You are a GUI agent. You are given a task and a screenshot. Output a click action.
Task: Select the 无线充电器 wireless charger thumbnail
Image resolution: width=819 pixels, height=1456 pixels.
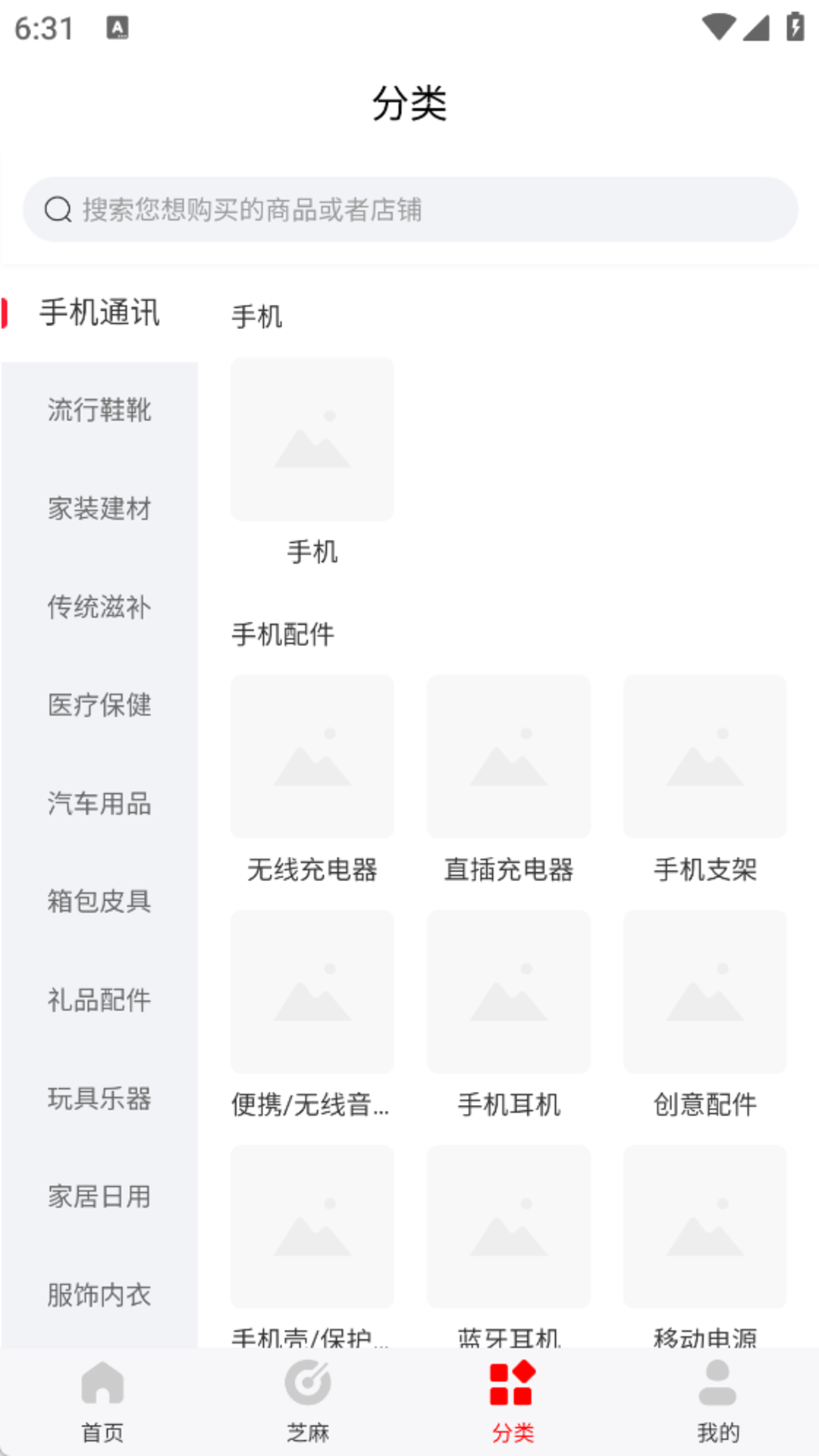click(x=312, y=756)
